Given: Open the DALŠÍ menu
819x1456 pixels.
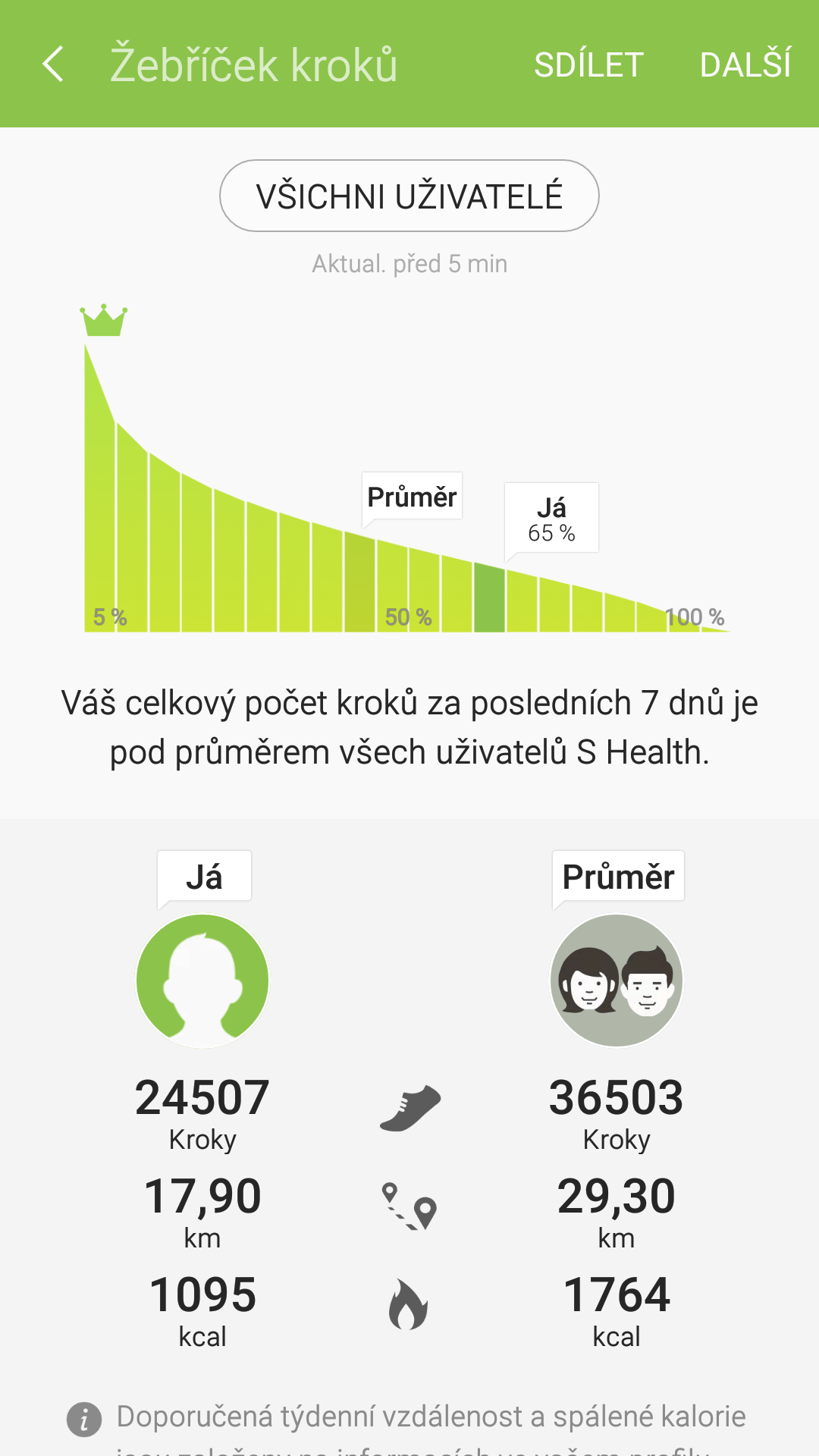Looking at the screenshot, I should tap(745, 65).
